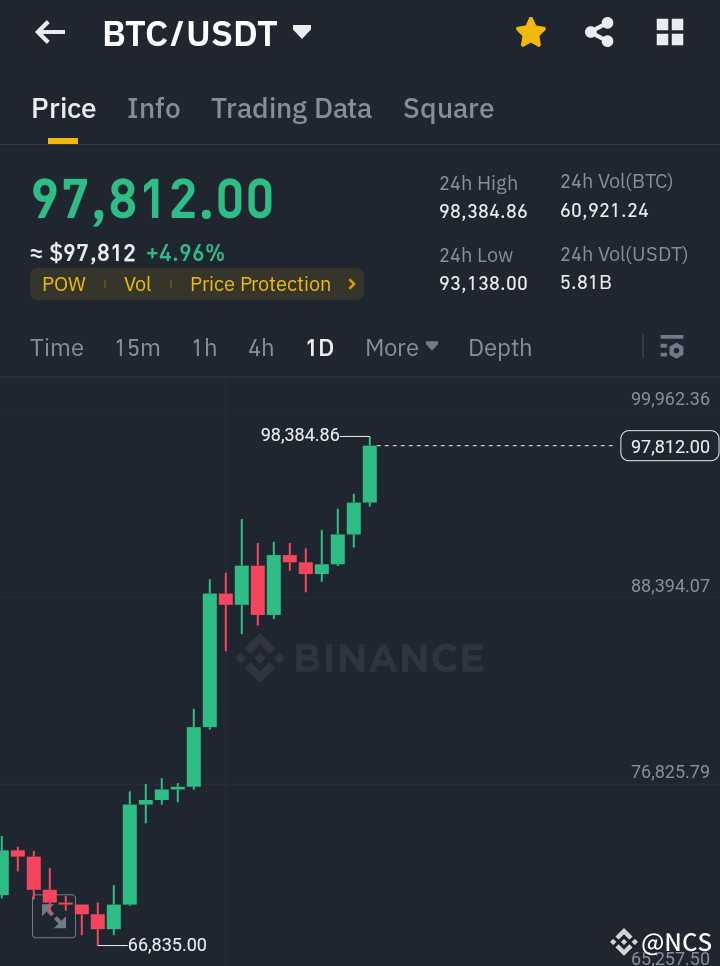Viewport: 720px width, 966px height.
Task: Enable the 1D candle interval
Action: (320, 347)
